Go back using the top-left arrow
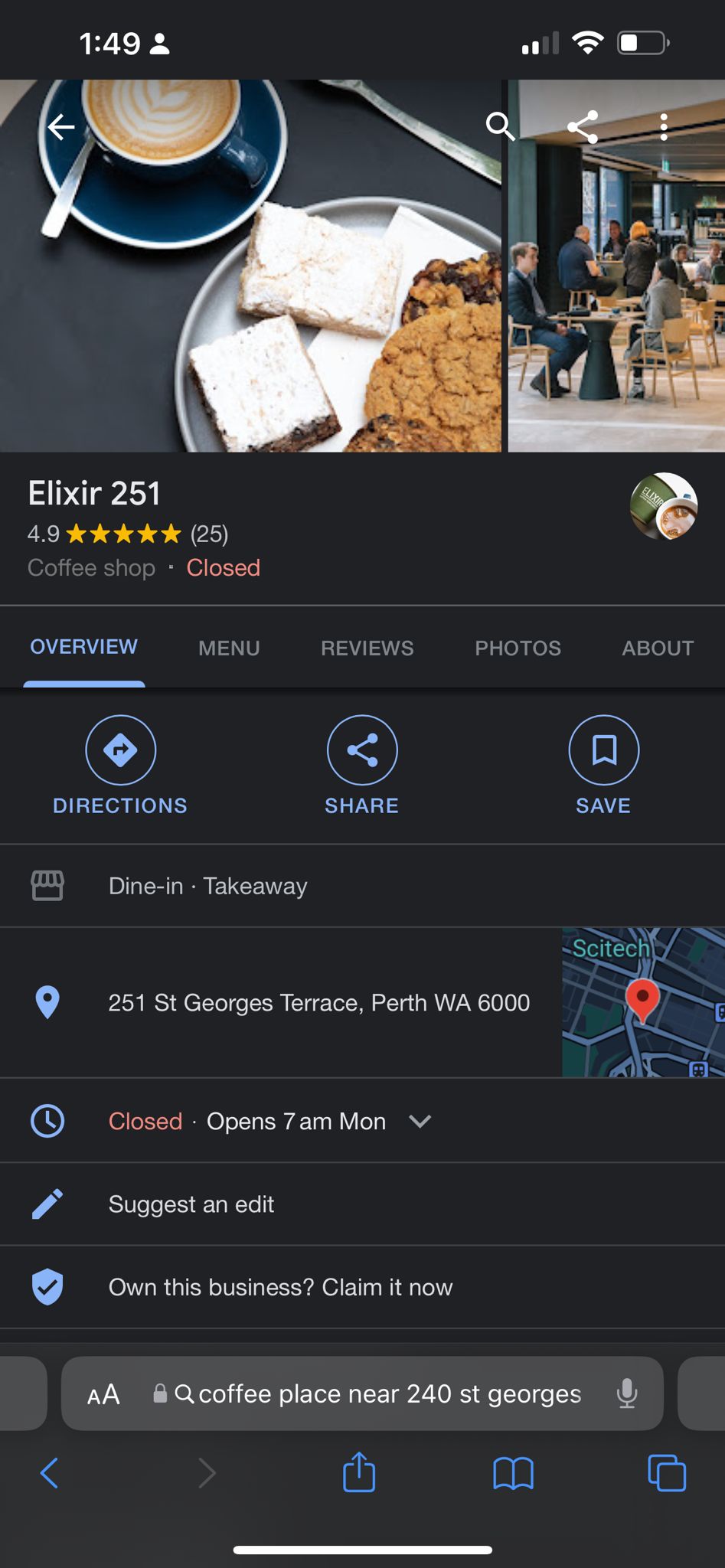Viewport: 725px width, 1568px height. [x=60, y=126]
